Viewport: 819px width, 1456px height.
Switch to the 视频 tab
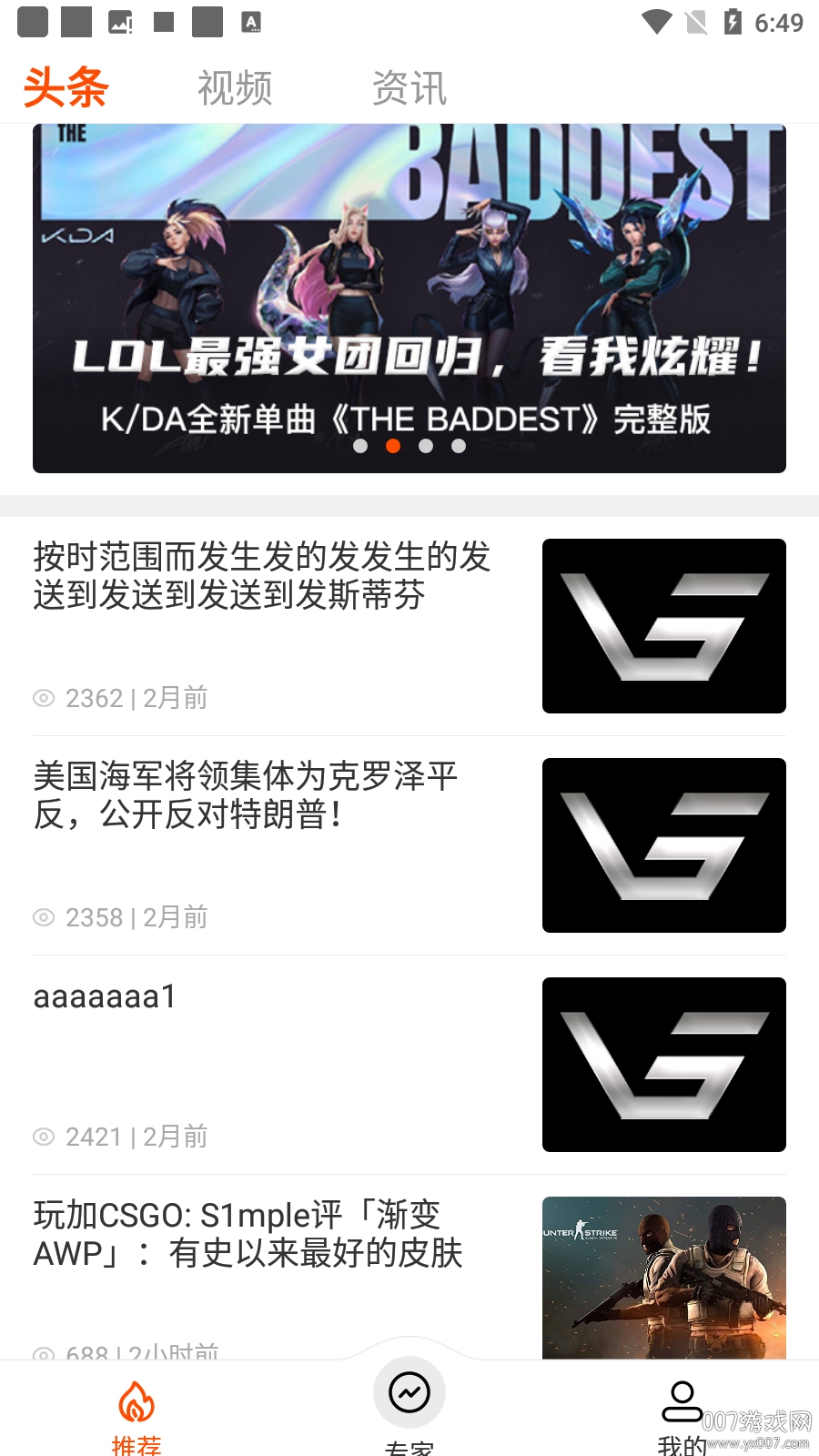pyautogui.click(x=235, y=88)
